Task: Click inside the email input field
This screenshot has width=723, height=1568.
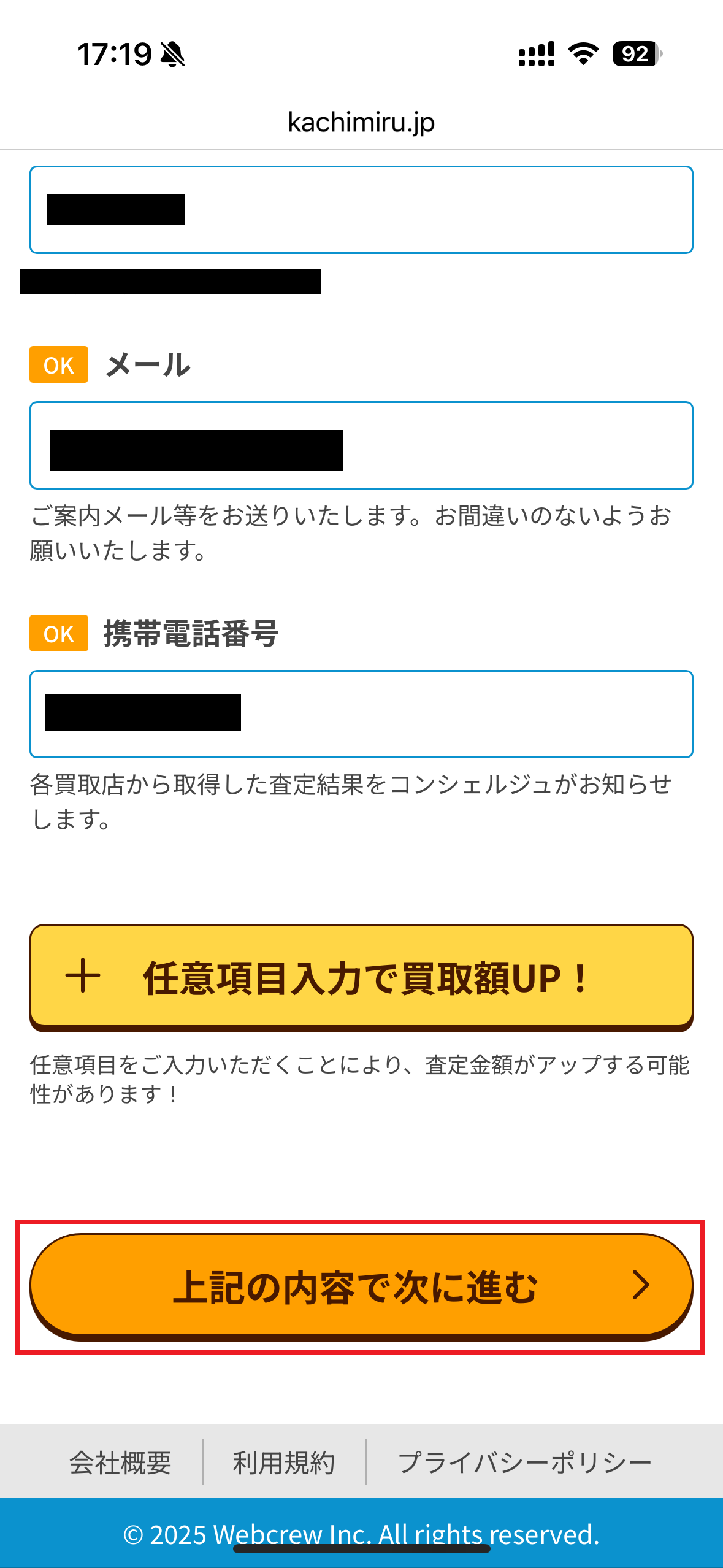Action: [x=361, y=444]
